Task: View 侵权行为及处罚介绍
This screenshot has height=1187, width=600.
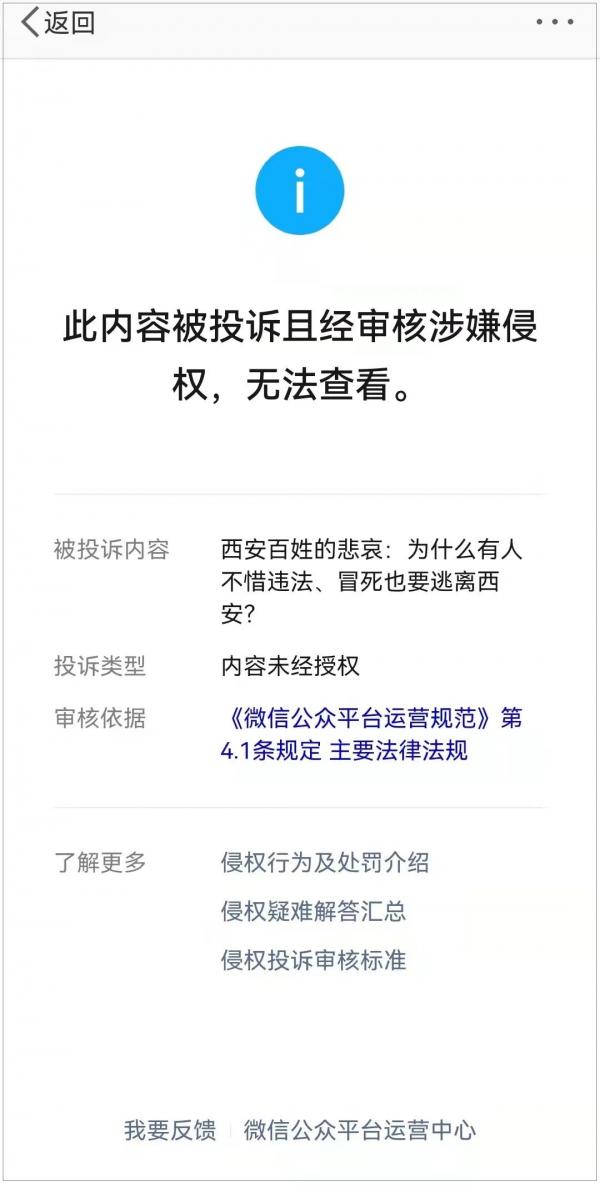Action: 325,862
